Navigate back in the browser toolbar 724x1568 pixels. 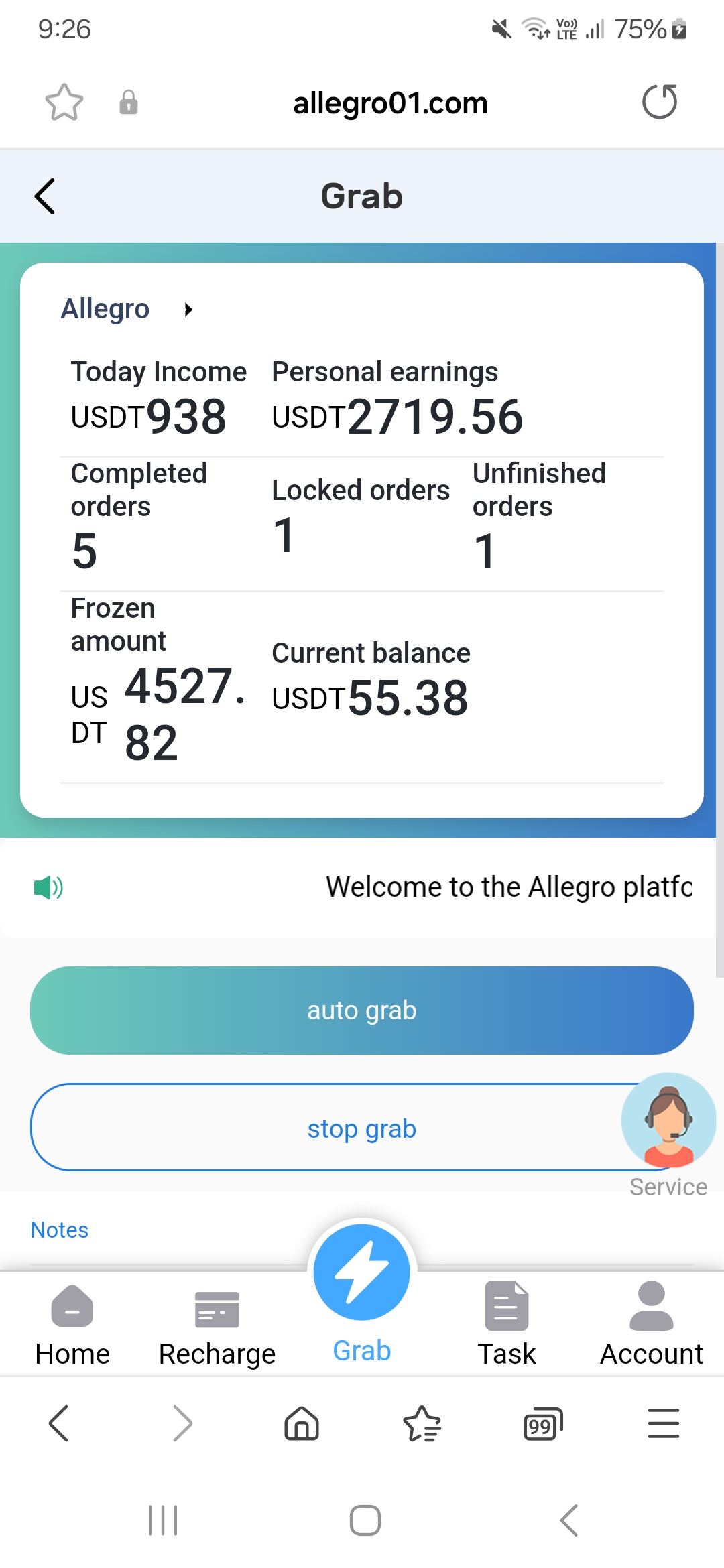pos(59,1423)
